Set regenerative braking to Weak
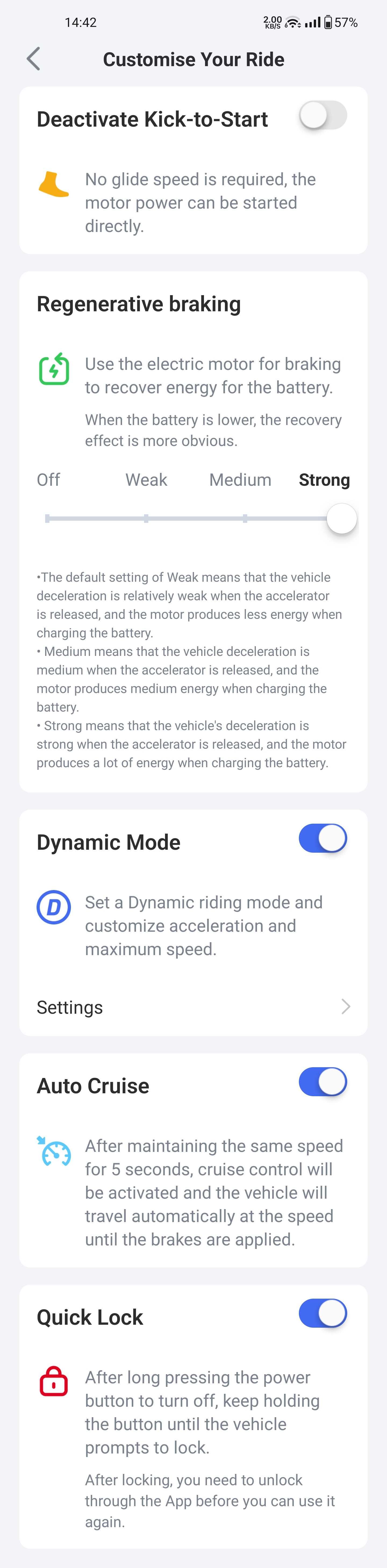Screen dimensions: 387x1568 tap(146, 519)
